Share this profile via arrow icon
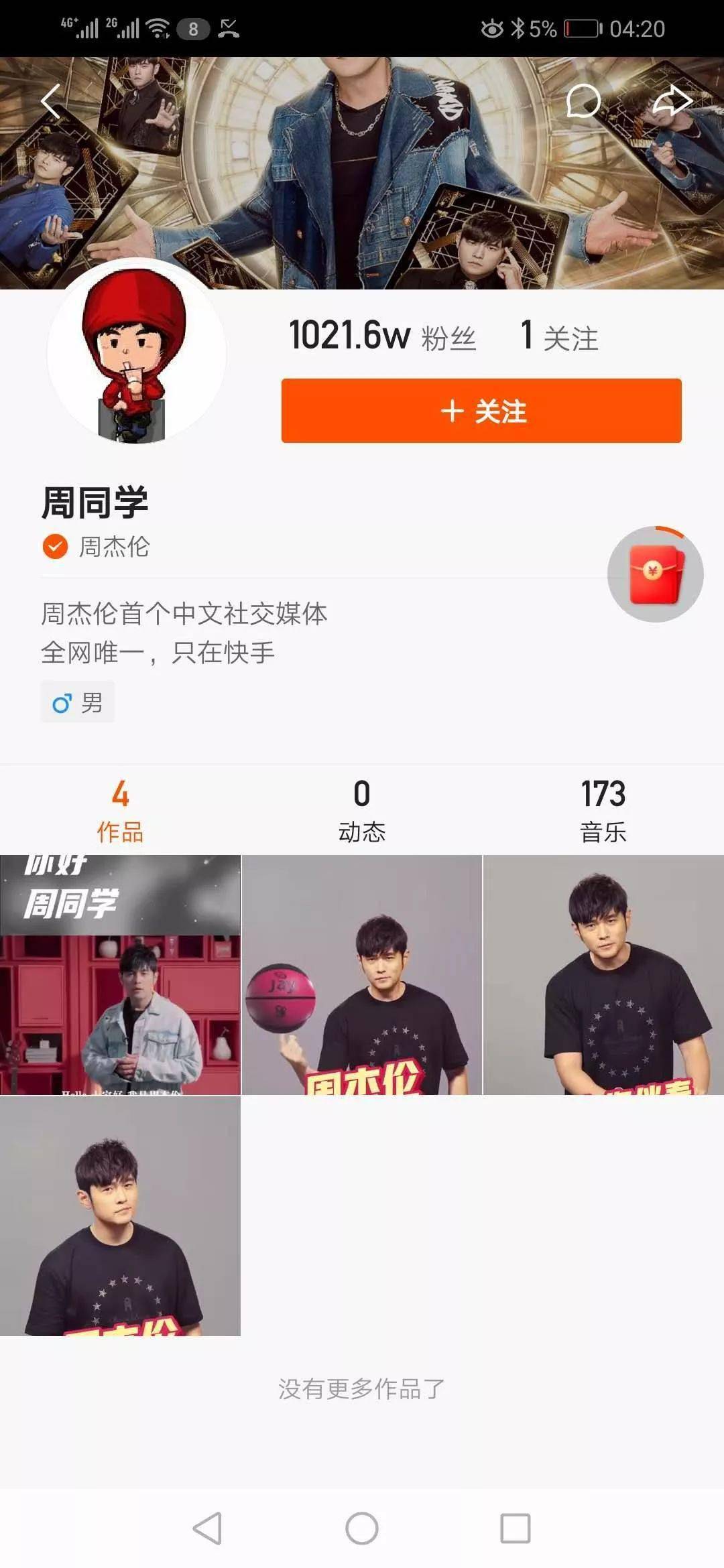The image size is (724, 1568). pos(671,102)
